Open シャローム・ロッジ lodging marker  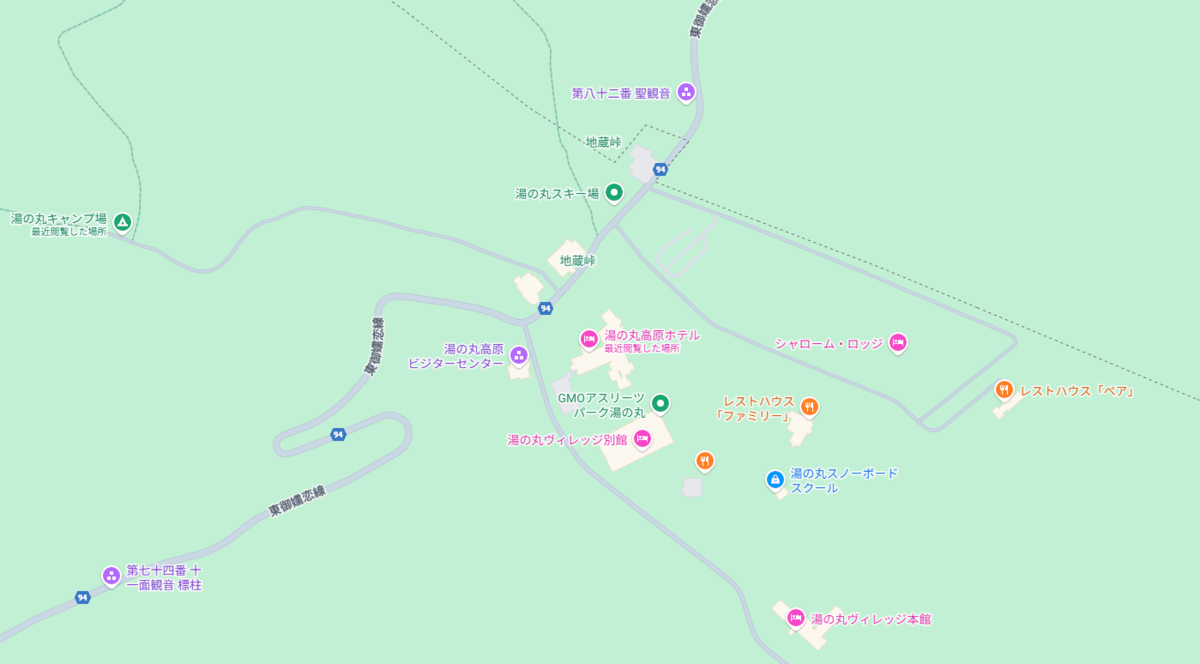coord(897,342)
